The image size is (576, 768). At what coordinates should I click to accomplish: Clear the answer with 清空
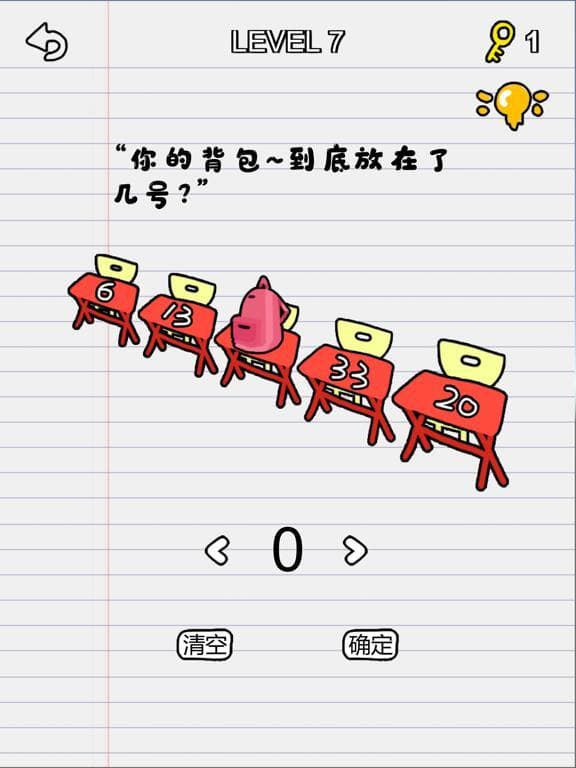click(204, 645)
